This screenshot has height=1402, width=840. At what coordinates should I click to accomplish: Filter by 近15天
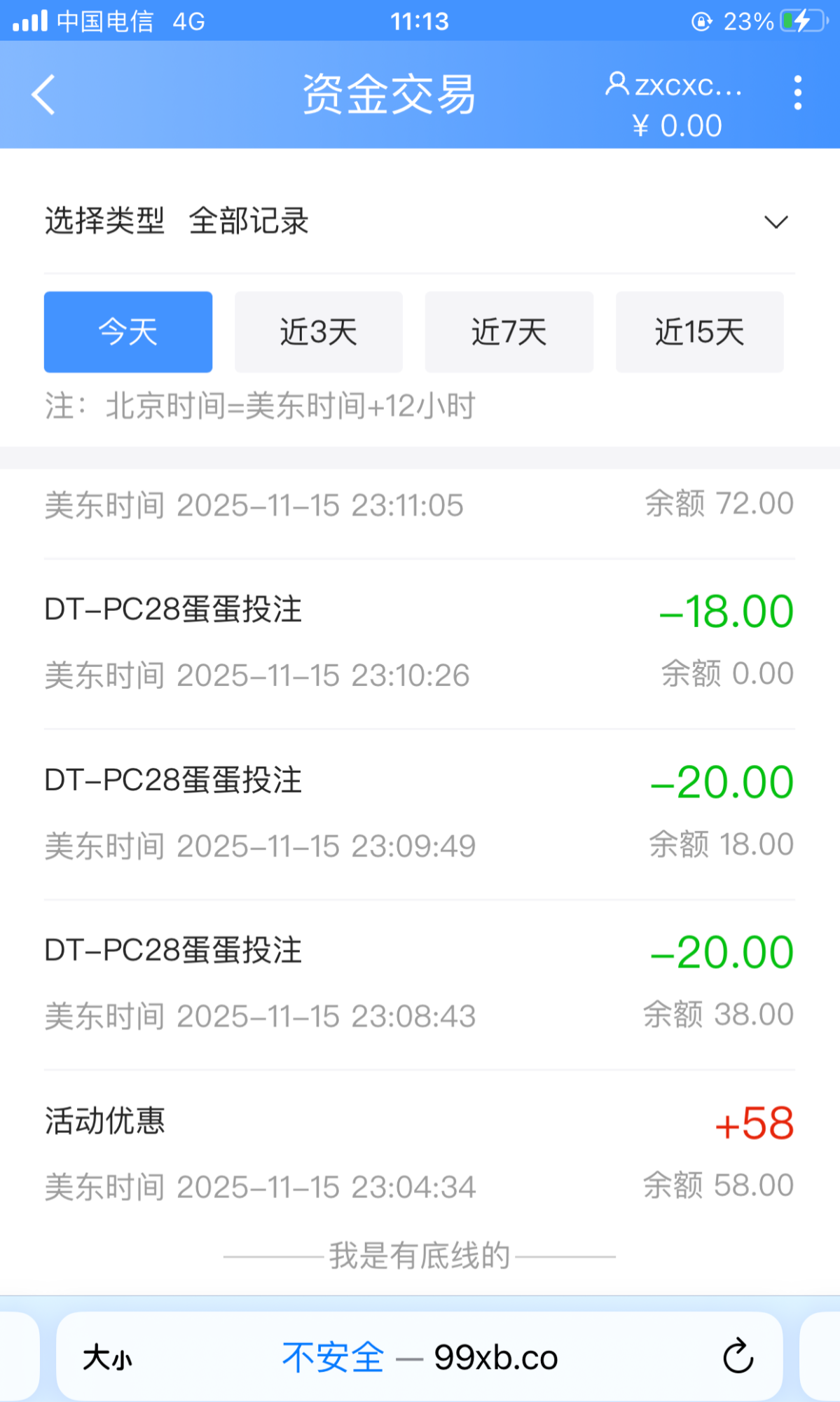pos(699,332)
